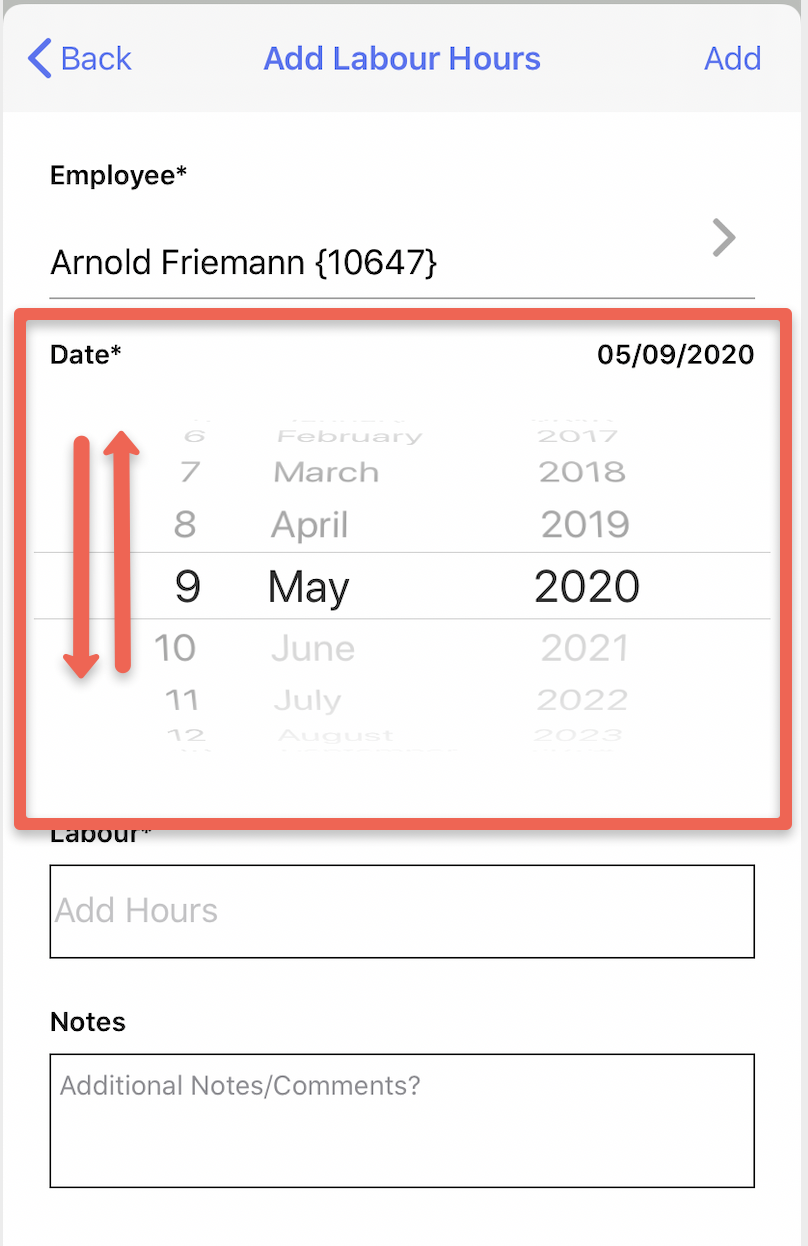Pick 2021 in the year wheel
The width and height of the screenshot is (808, 1246).
pyautogui.click(x=585, y=648)
